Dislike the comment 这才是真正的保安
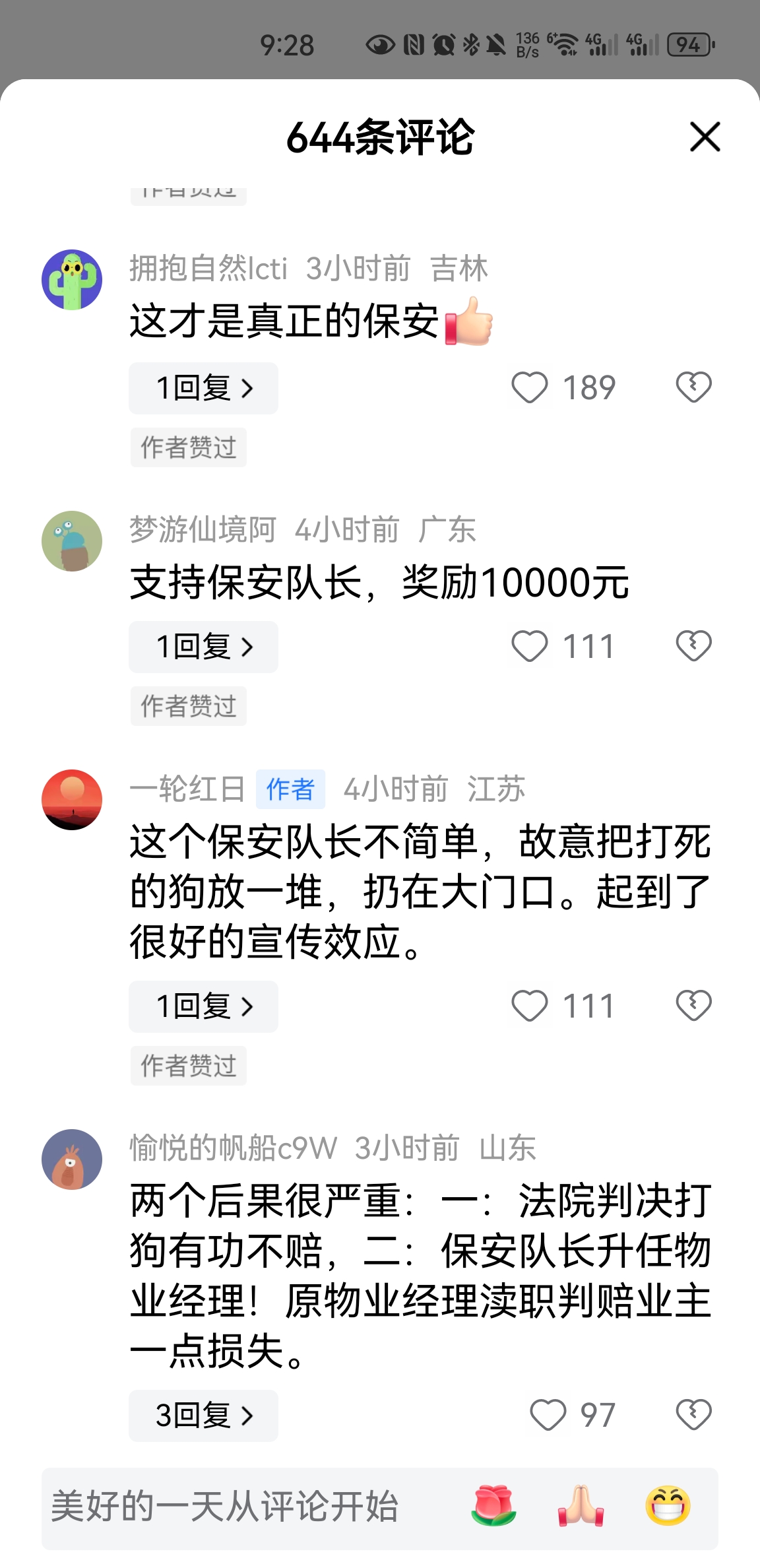 (x=693, y=387)
